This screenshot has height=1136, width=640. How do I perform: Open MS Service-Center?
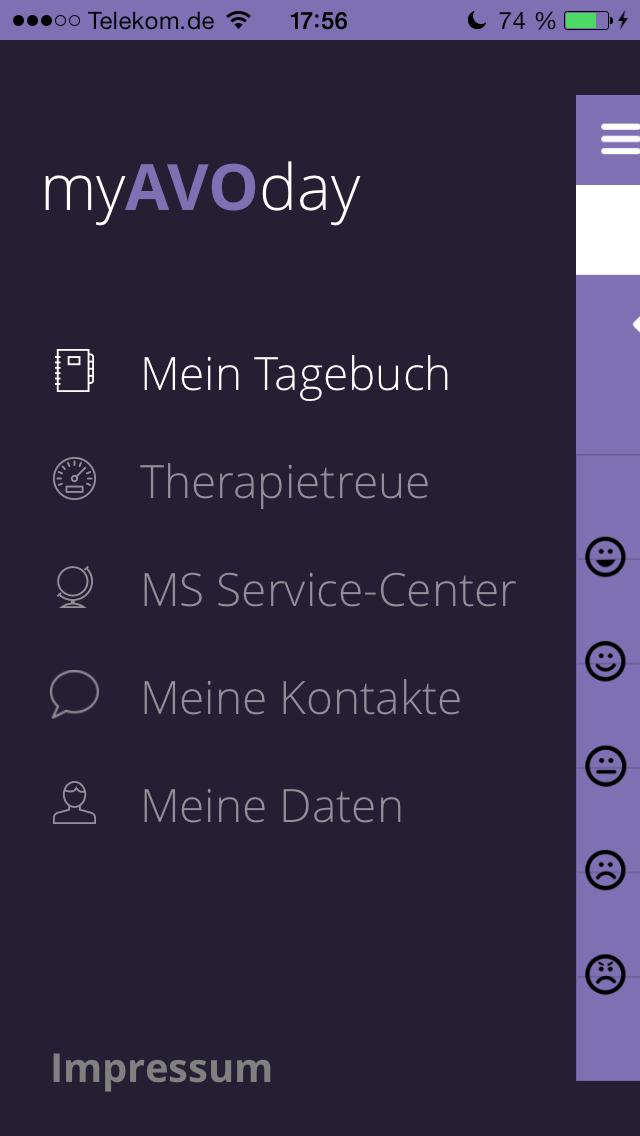pyautogui.click(x=328, y=590)
